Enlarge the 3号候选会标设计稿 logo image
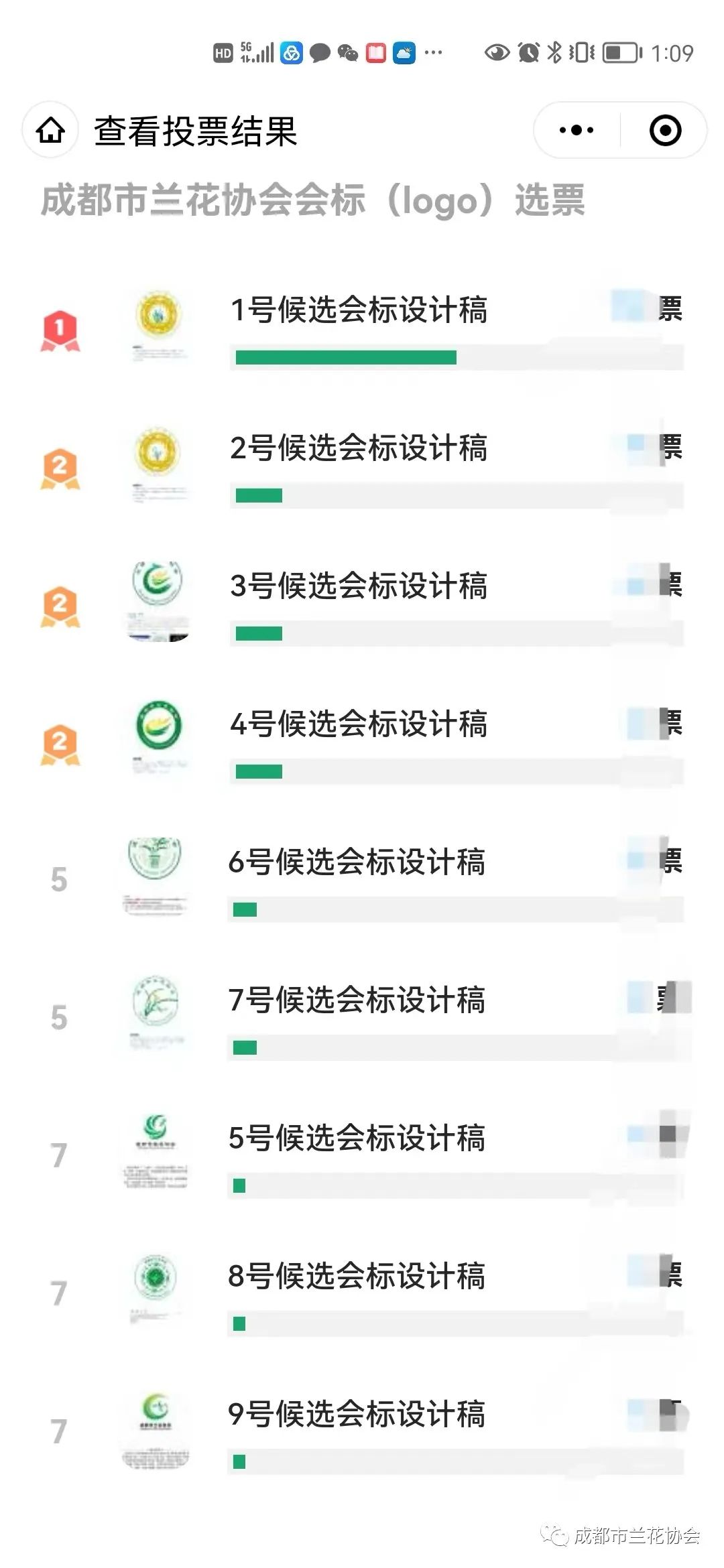724x1568 pixels. pyautogui.click(x=158, y=601)
